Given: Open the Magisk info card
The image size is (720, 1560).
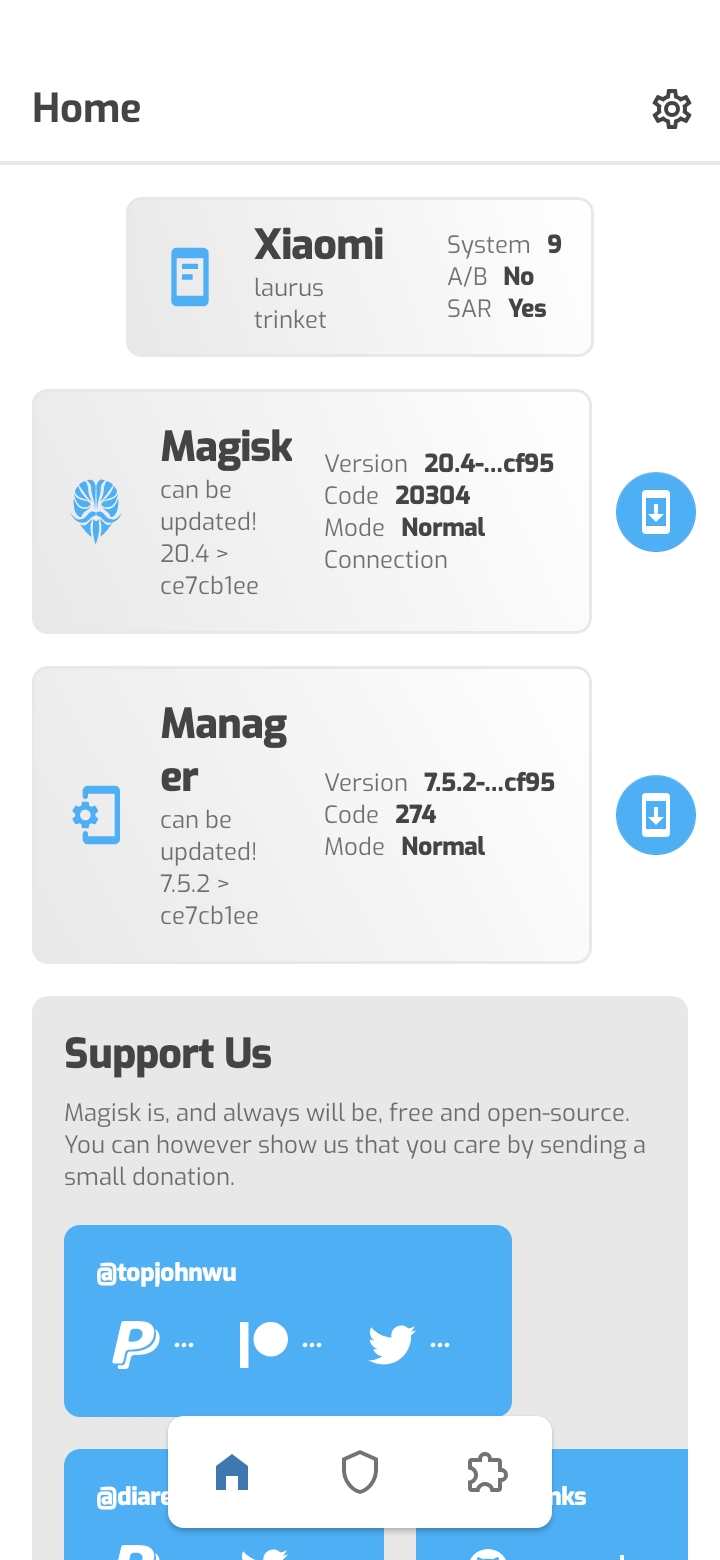Looking at the screenshot, I should (x=311, y=512).
